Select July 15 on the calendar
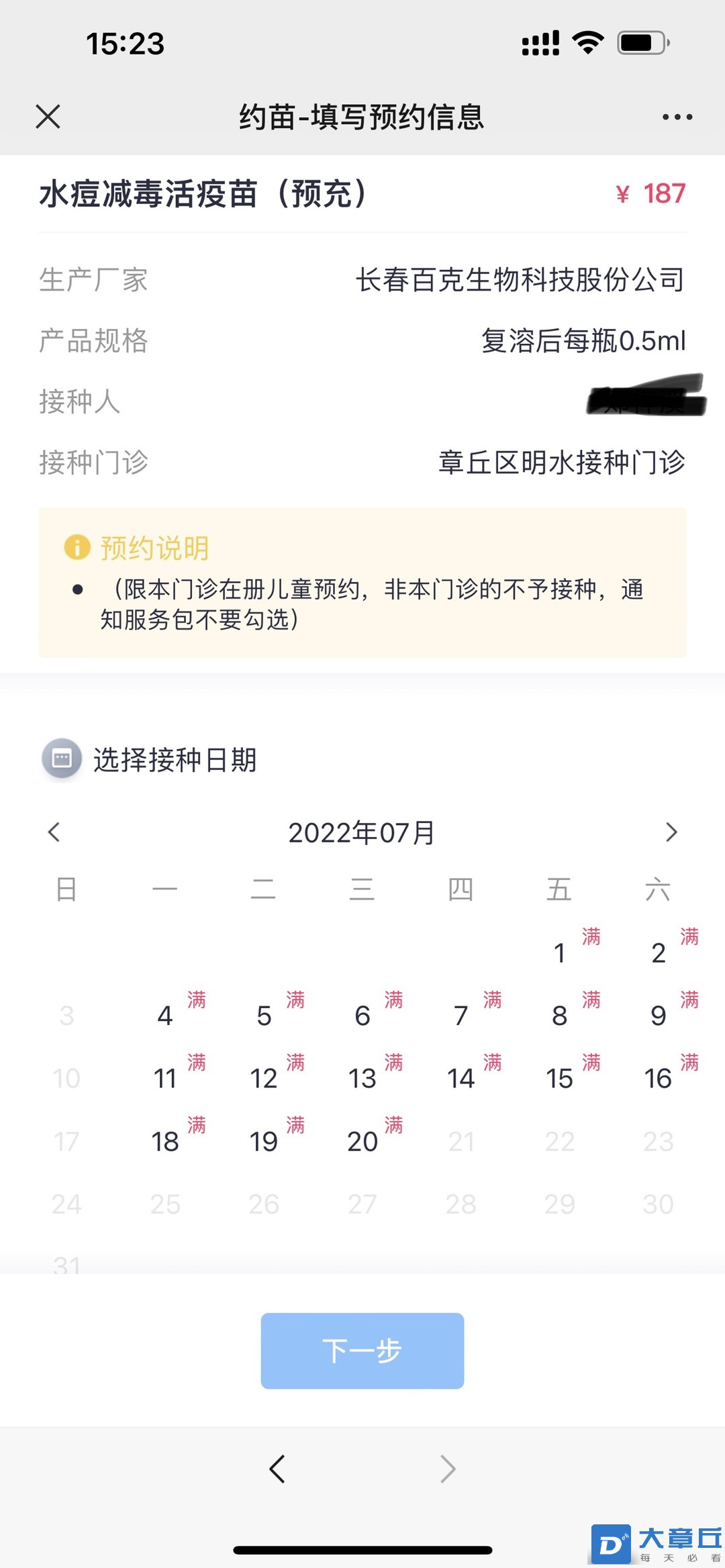The width and height of the screenshot is (725, 1568). coord(560,1079)
